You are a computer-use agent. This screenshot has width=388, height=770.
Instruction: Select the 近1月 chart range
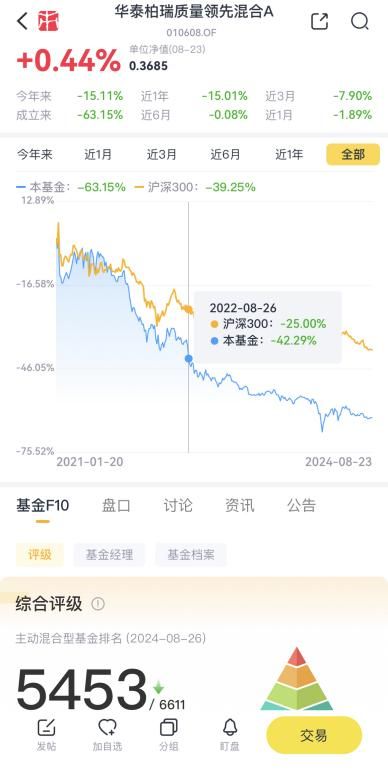click(x=98, y=155)
